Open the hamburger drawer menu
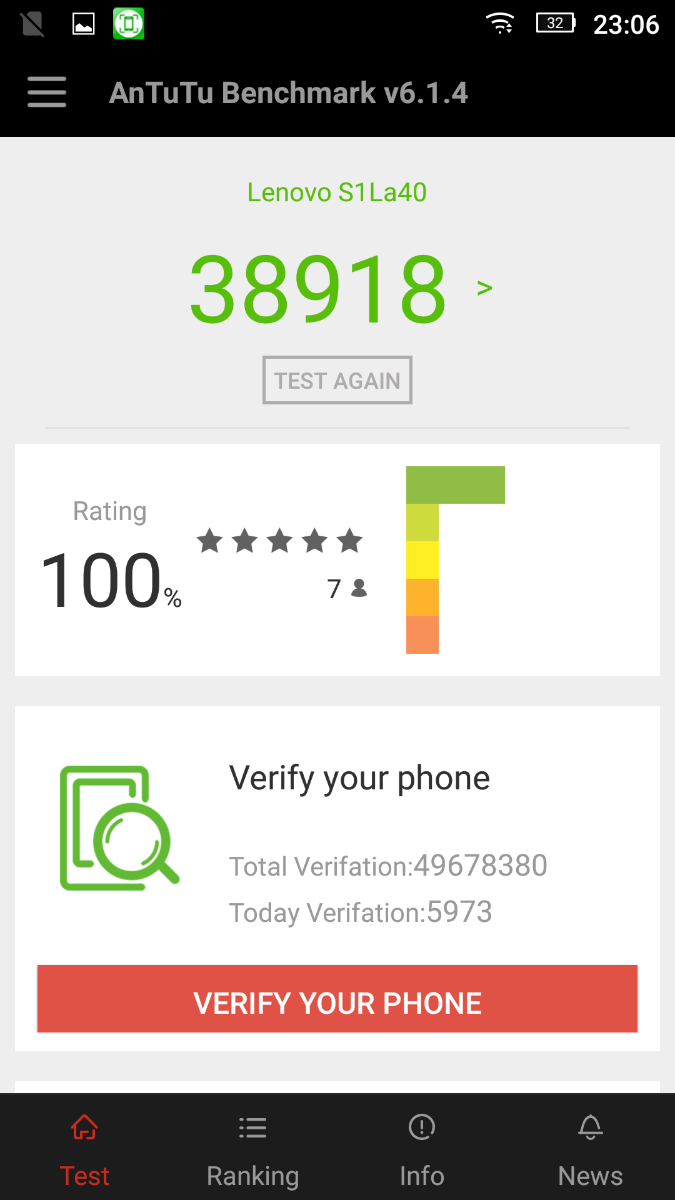The width and height of the screenshot is (675, 1200). pyautogui.click(x=47, y=93)
